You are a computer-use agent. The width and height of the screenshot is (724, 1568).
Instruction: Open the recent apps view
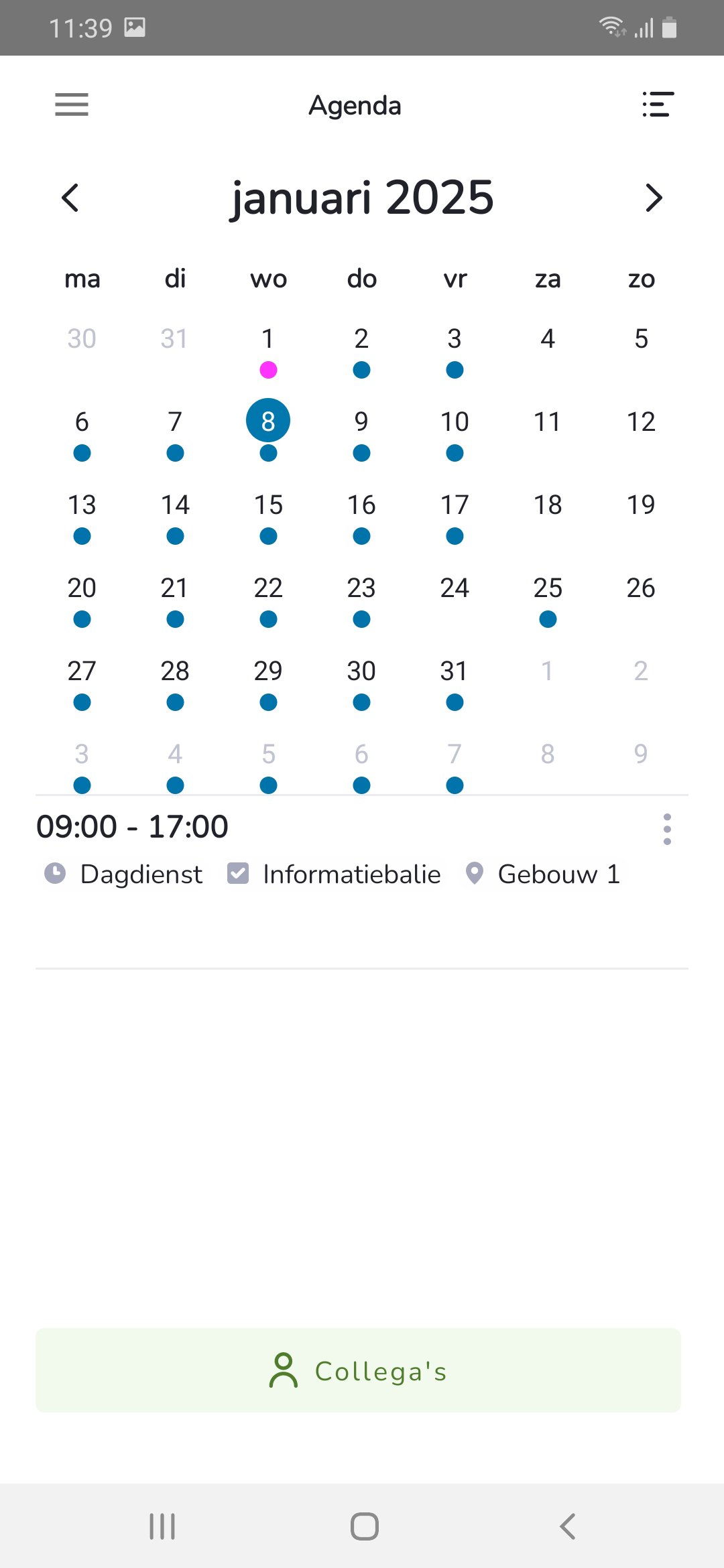tap(162, 1526)
